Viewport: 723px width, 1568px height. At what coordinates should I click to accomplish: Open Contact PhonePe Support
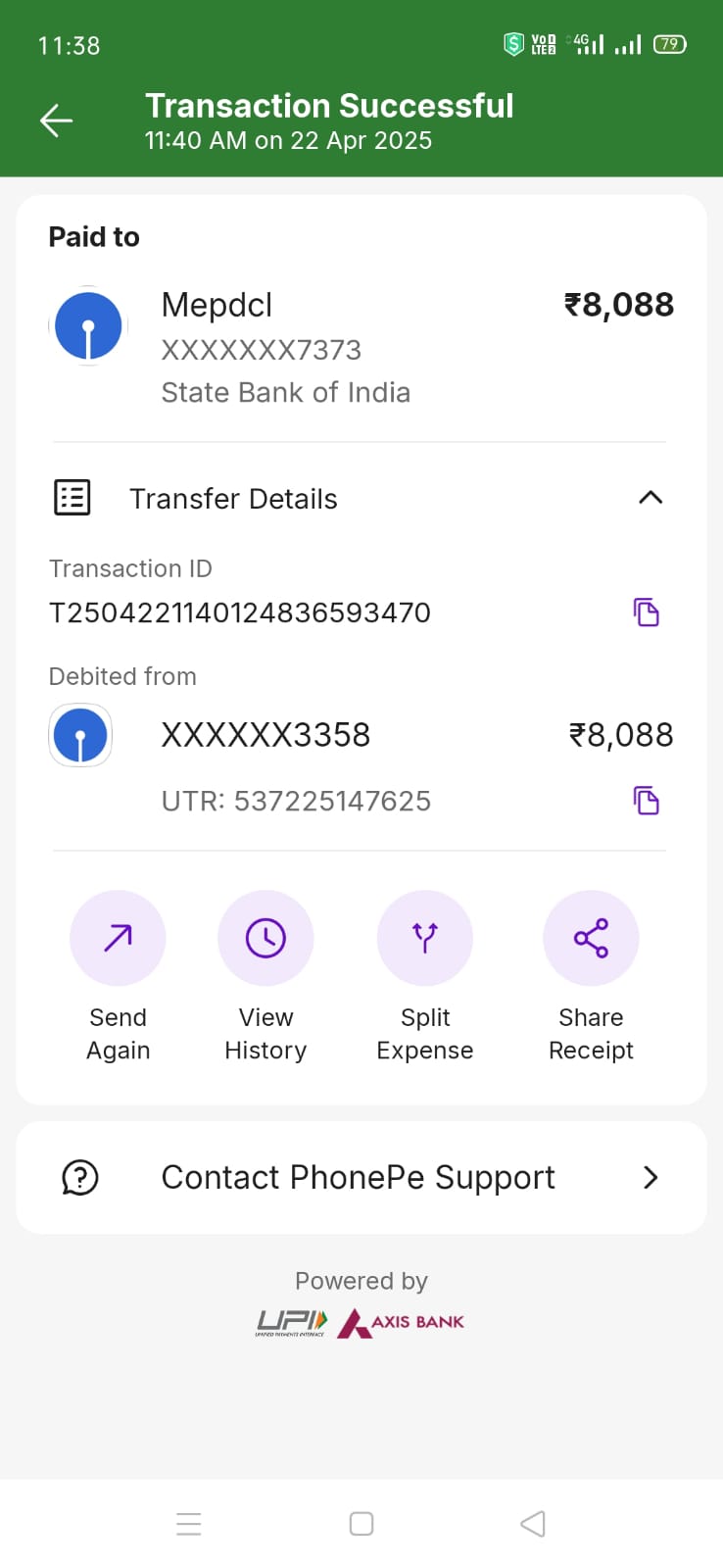point(361,1177)
